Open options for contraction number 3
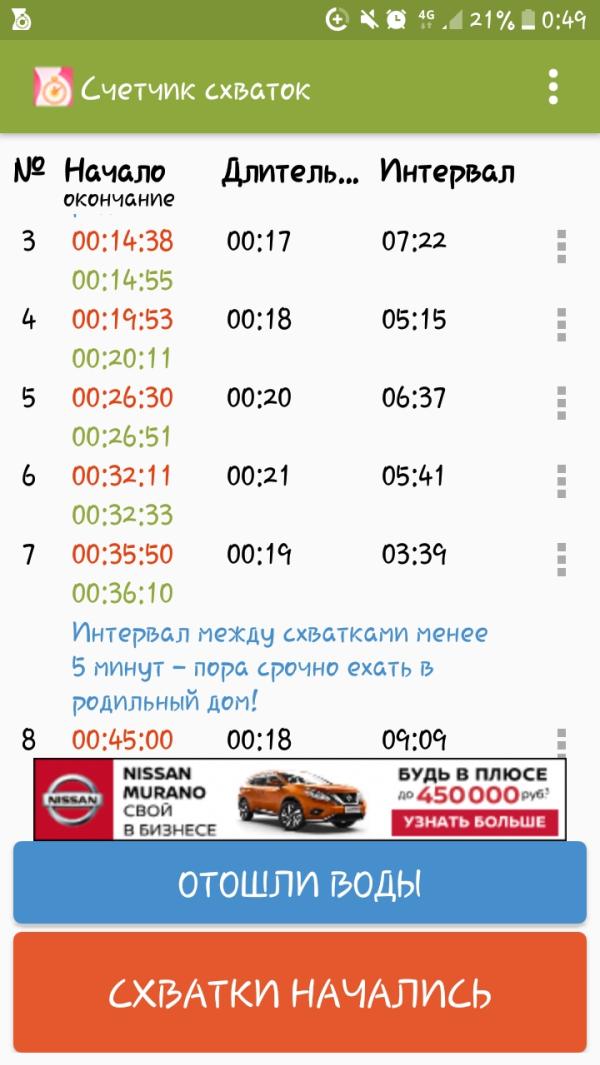The image size is (600, 1065). tap(561, 246)
